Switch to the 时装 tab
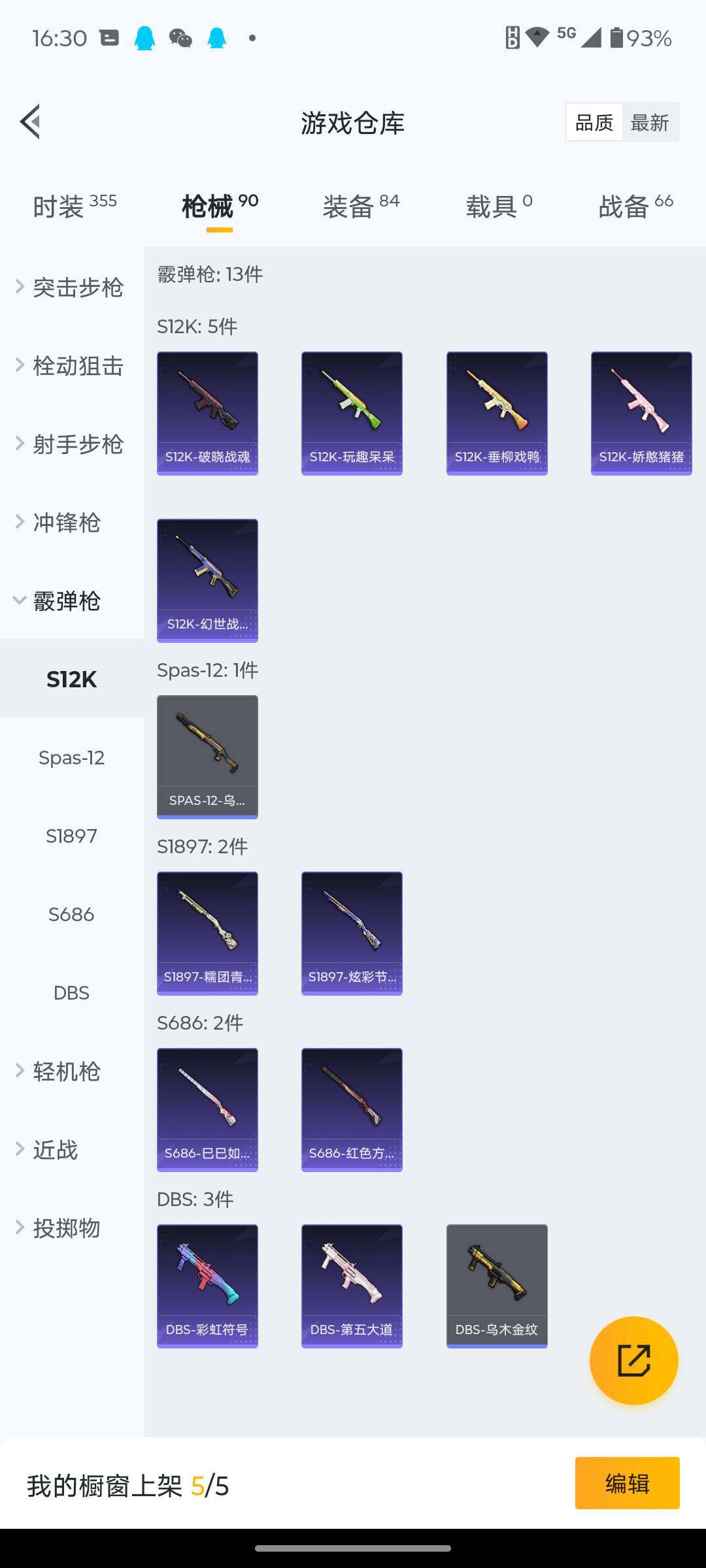This screenshot has width=706, height=1568. pyautogui.click(x=74, y=206)
